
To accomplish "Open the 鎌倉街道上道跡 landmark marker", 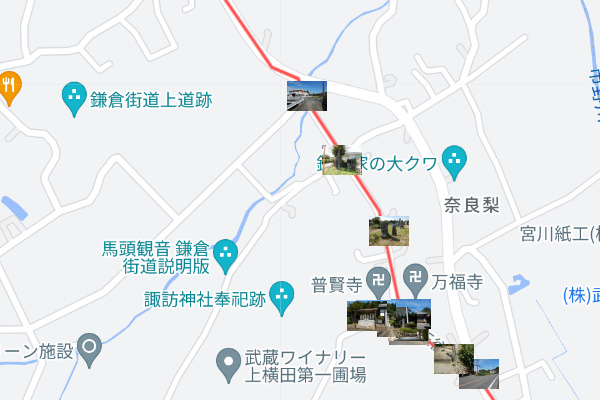I will [74, 99].
